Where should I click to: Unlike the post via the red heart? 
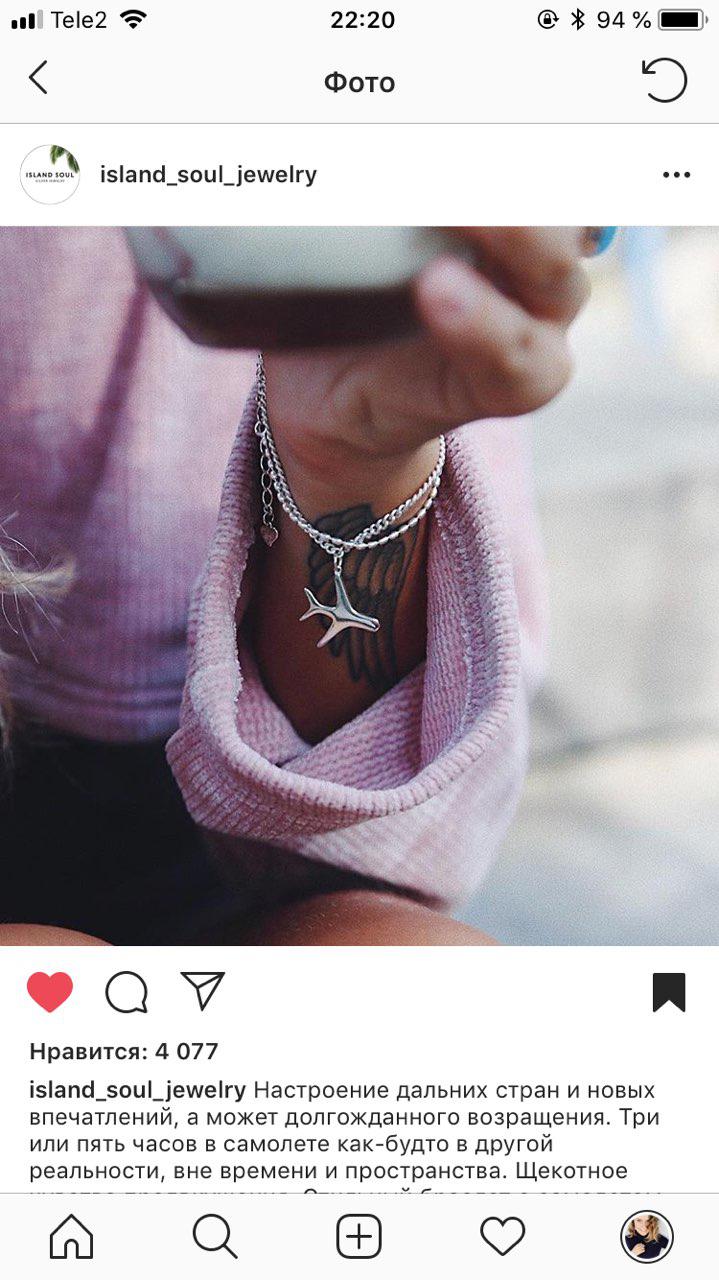[x=50, y=992]
